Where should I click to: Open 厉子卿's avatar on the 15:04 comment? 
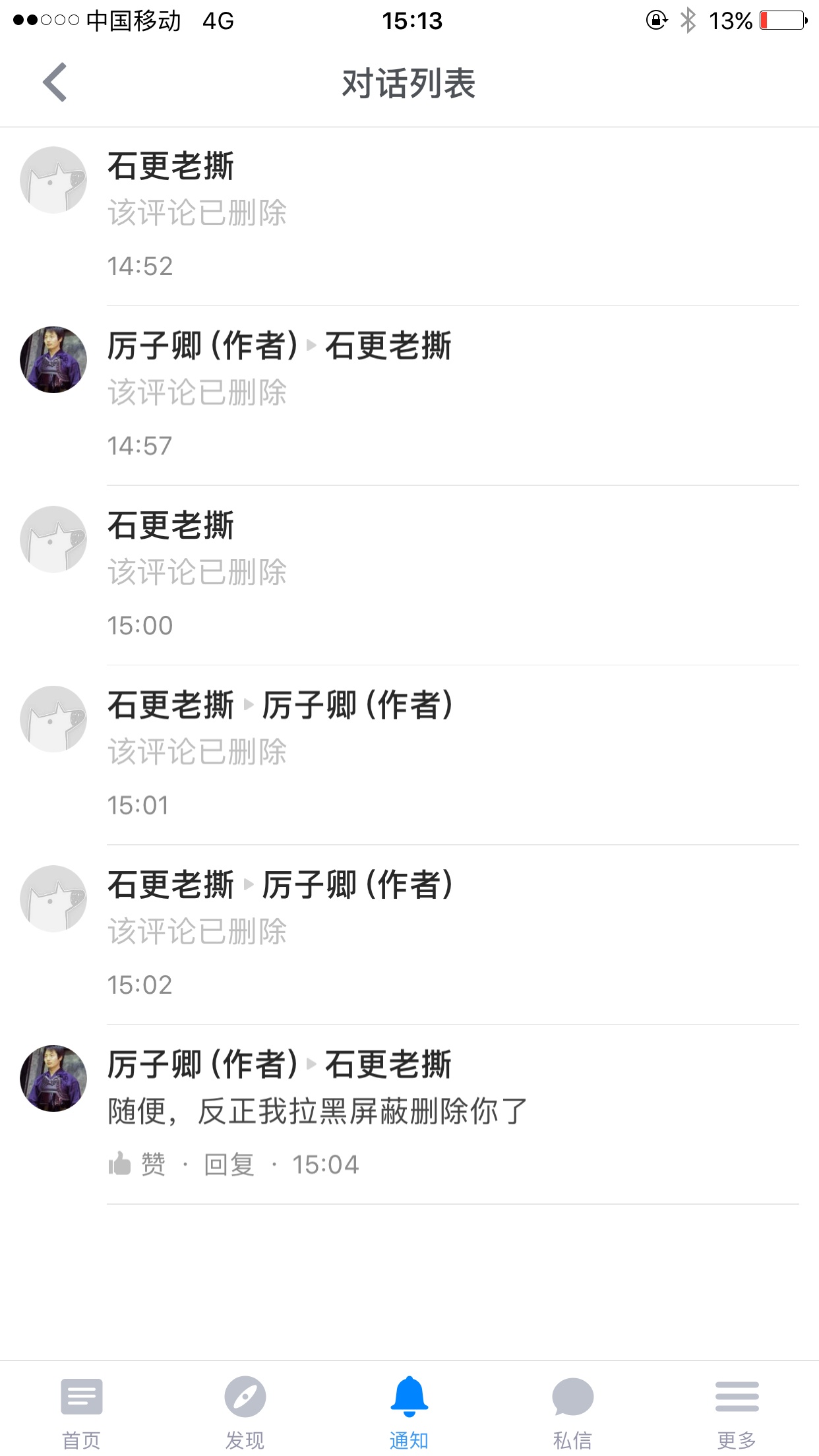pos(53,1078)
